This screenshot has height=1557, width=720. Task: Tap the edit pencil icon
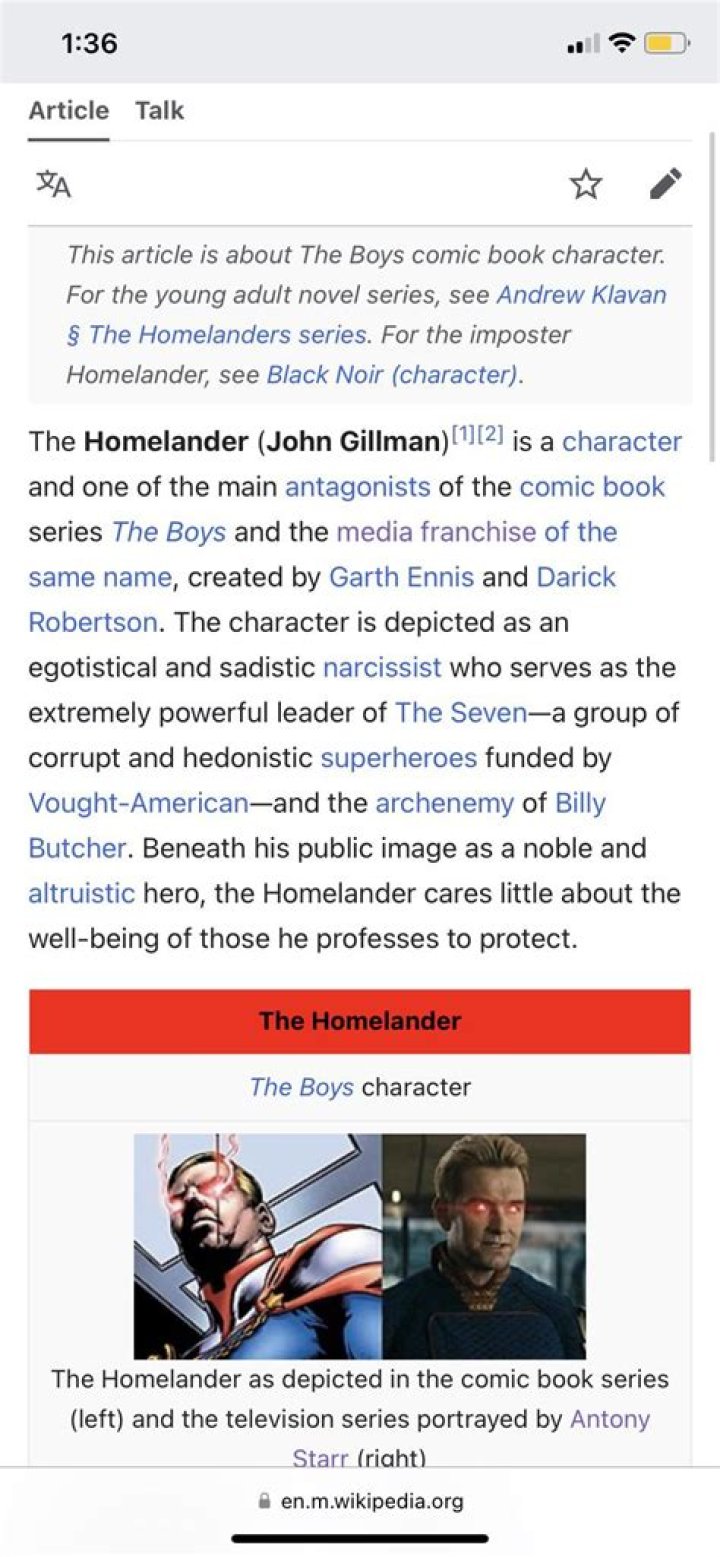665,184
